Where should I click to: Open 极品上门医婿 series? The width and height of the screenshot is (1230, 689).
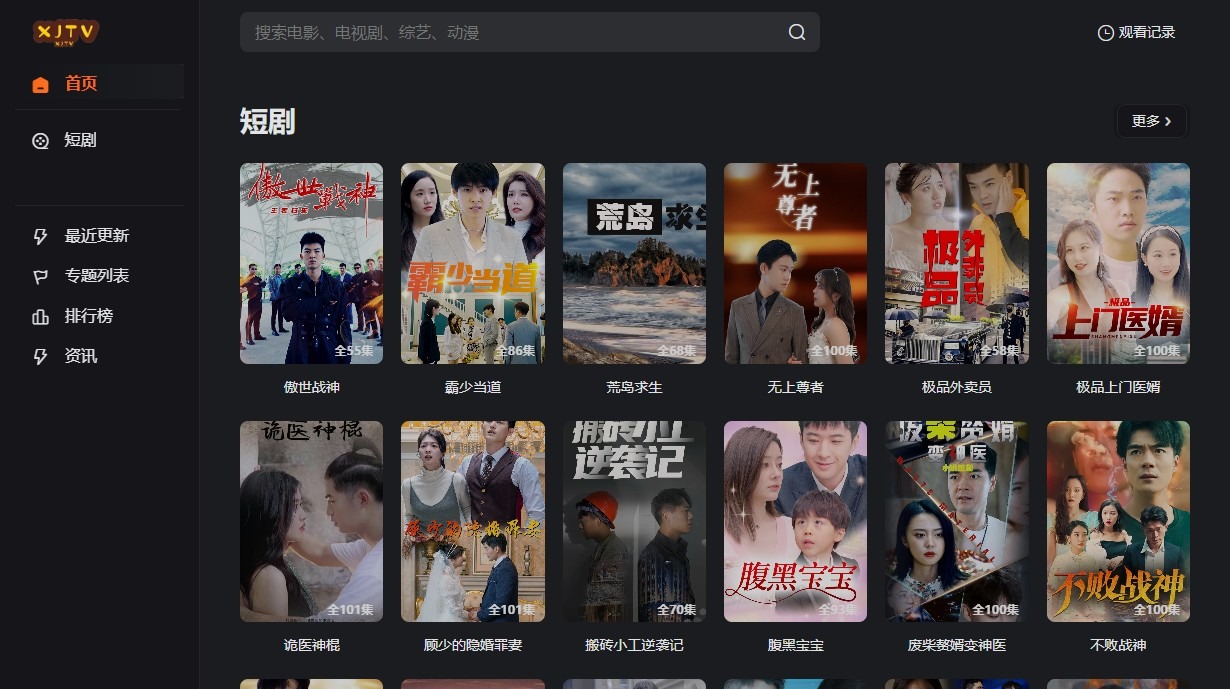pyautogui.click(x=1118, y=263)
